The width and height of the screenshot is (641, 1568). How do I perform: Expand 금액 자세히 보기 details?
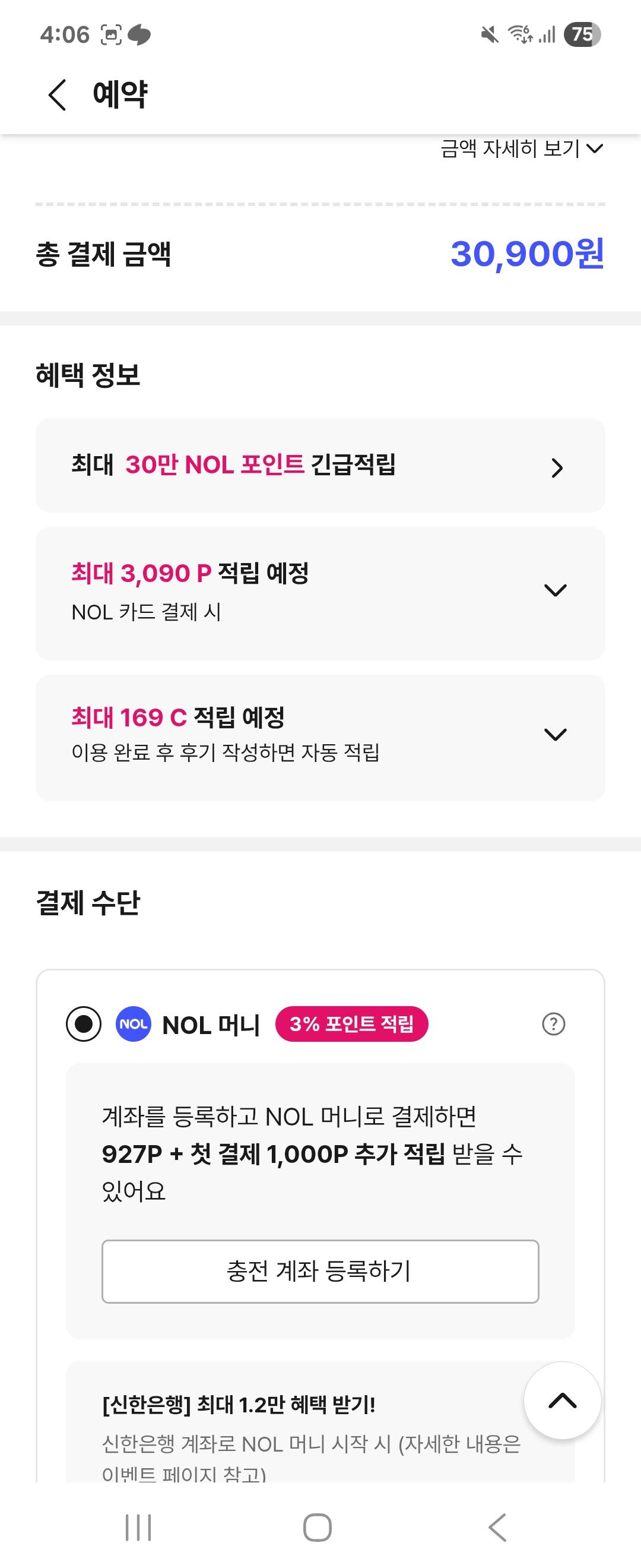pos(520,149)
